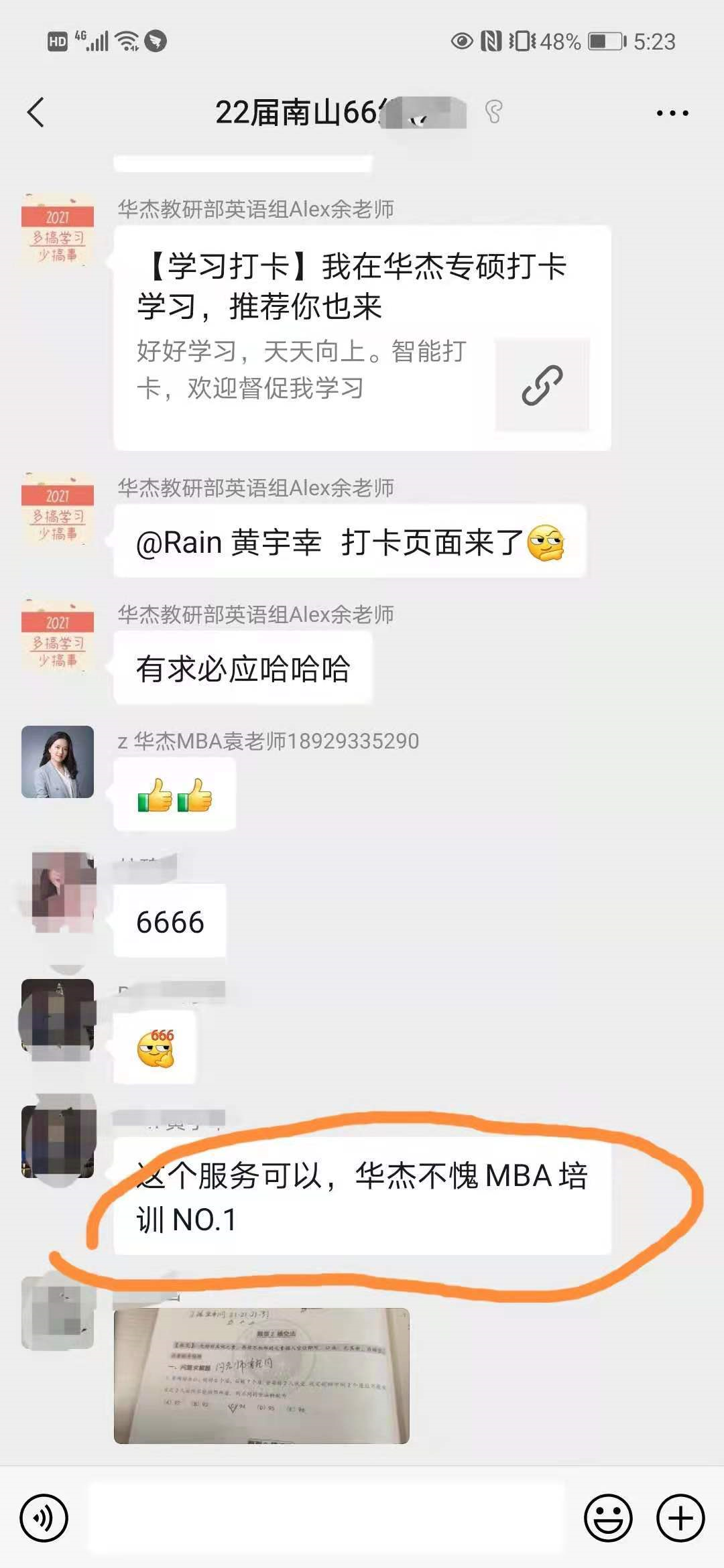Tap the voice input button
The width and height of the screenshot is (724, 1568).
(x=44, y=1518)
